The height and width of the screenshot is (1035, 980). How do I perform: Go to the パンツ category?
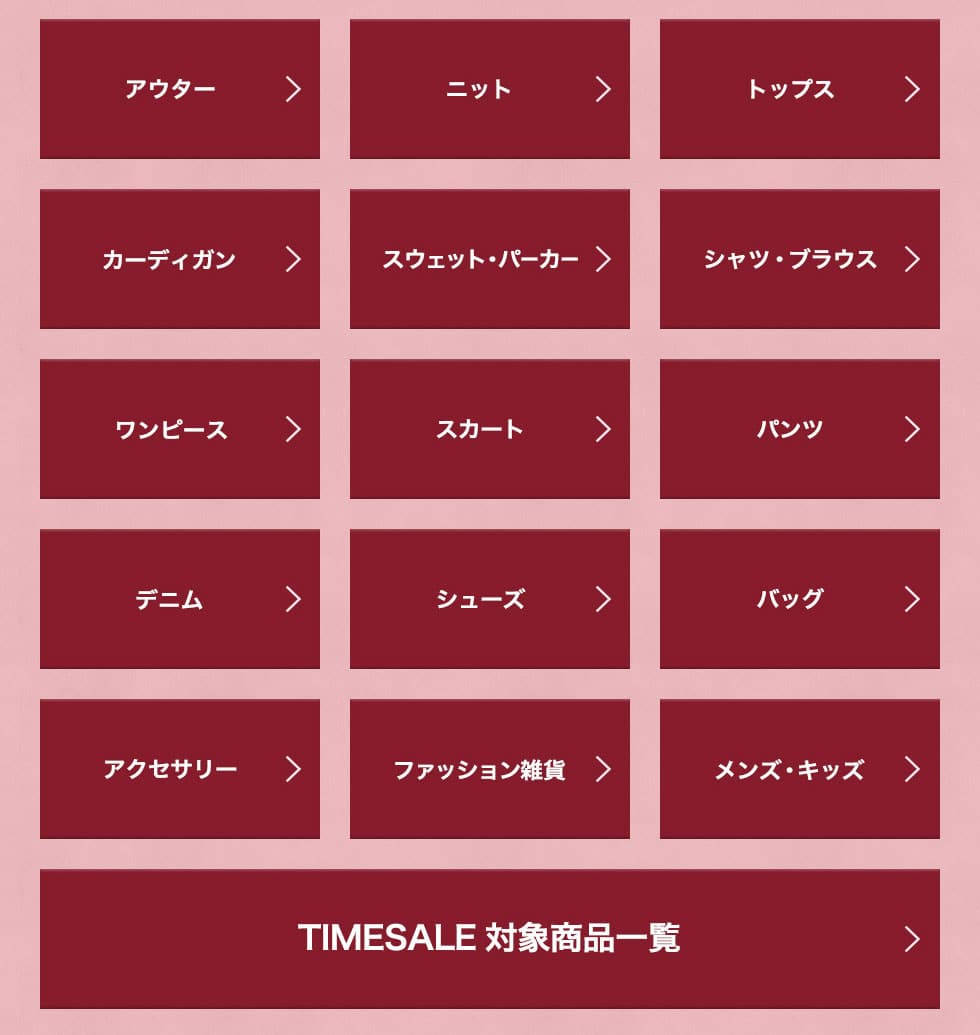[800, 429]
